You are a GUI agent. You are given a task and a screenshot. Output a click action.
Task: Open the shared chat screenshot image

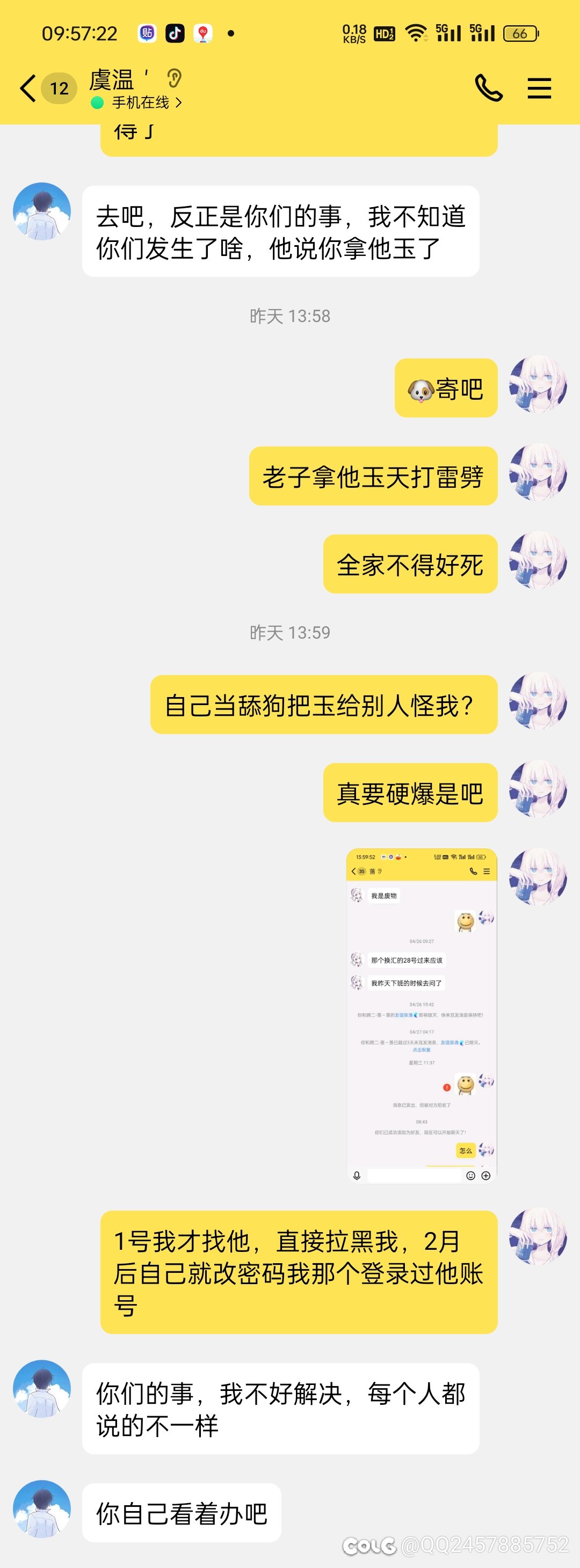(x=422, y=1015)
